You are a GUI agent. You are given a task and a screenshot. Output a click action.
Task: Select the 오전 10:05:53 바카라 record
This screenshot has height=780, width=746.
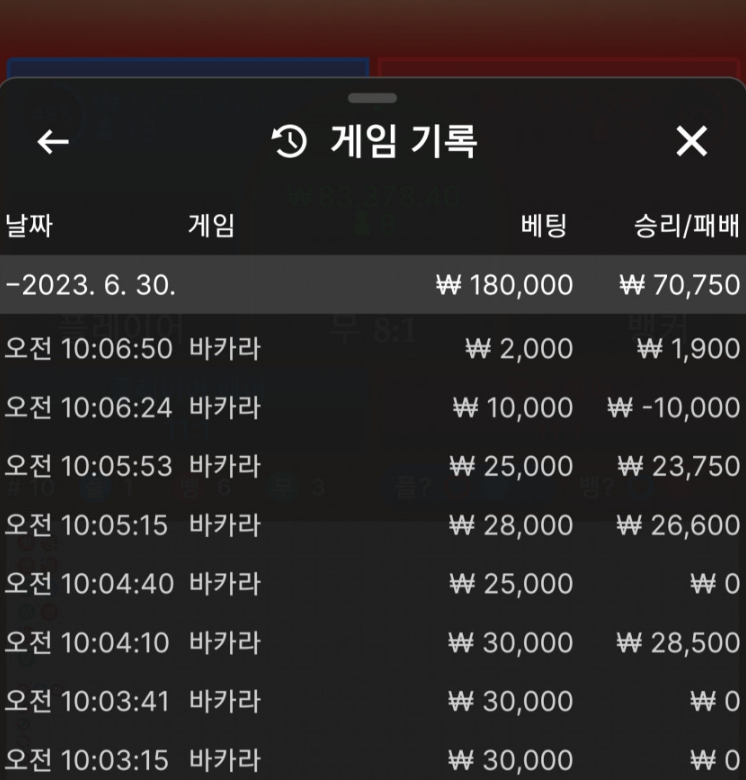[x=372, y=466]
